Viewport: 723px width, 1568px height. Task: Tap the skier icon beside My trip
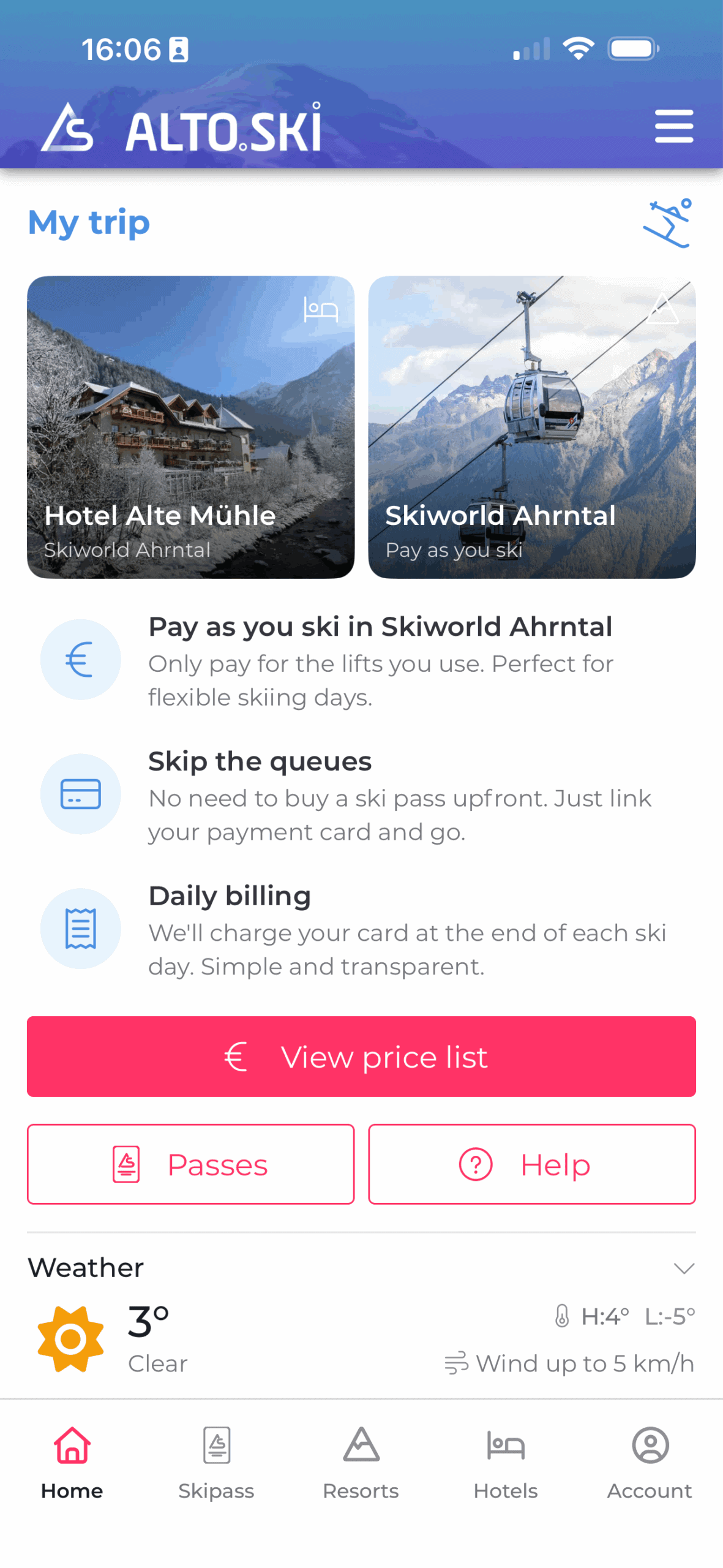667,223
